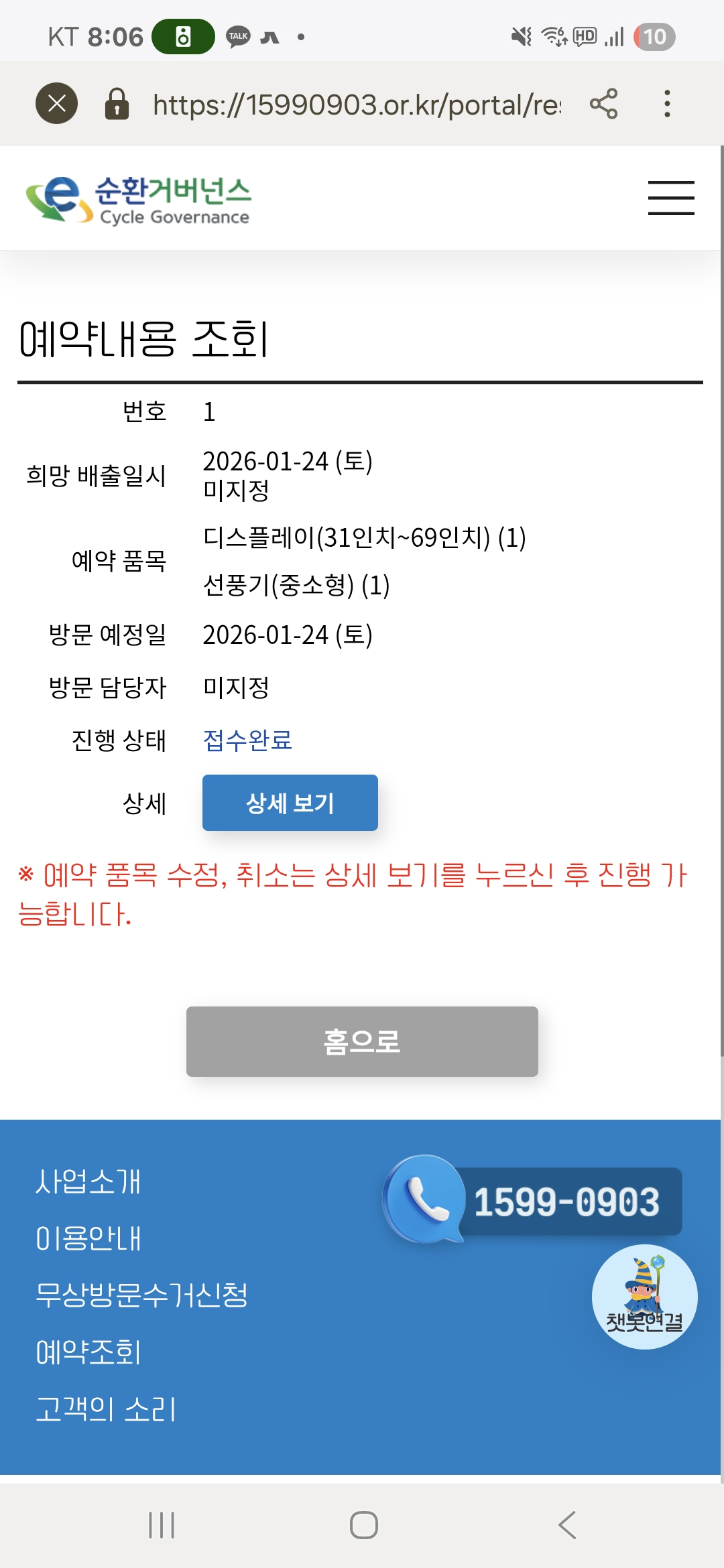The image size is (724, 1568).
Task: Open the 챗봇연결 chatbot bubble
Action: click(x=645, y=1297)
